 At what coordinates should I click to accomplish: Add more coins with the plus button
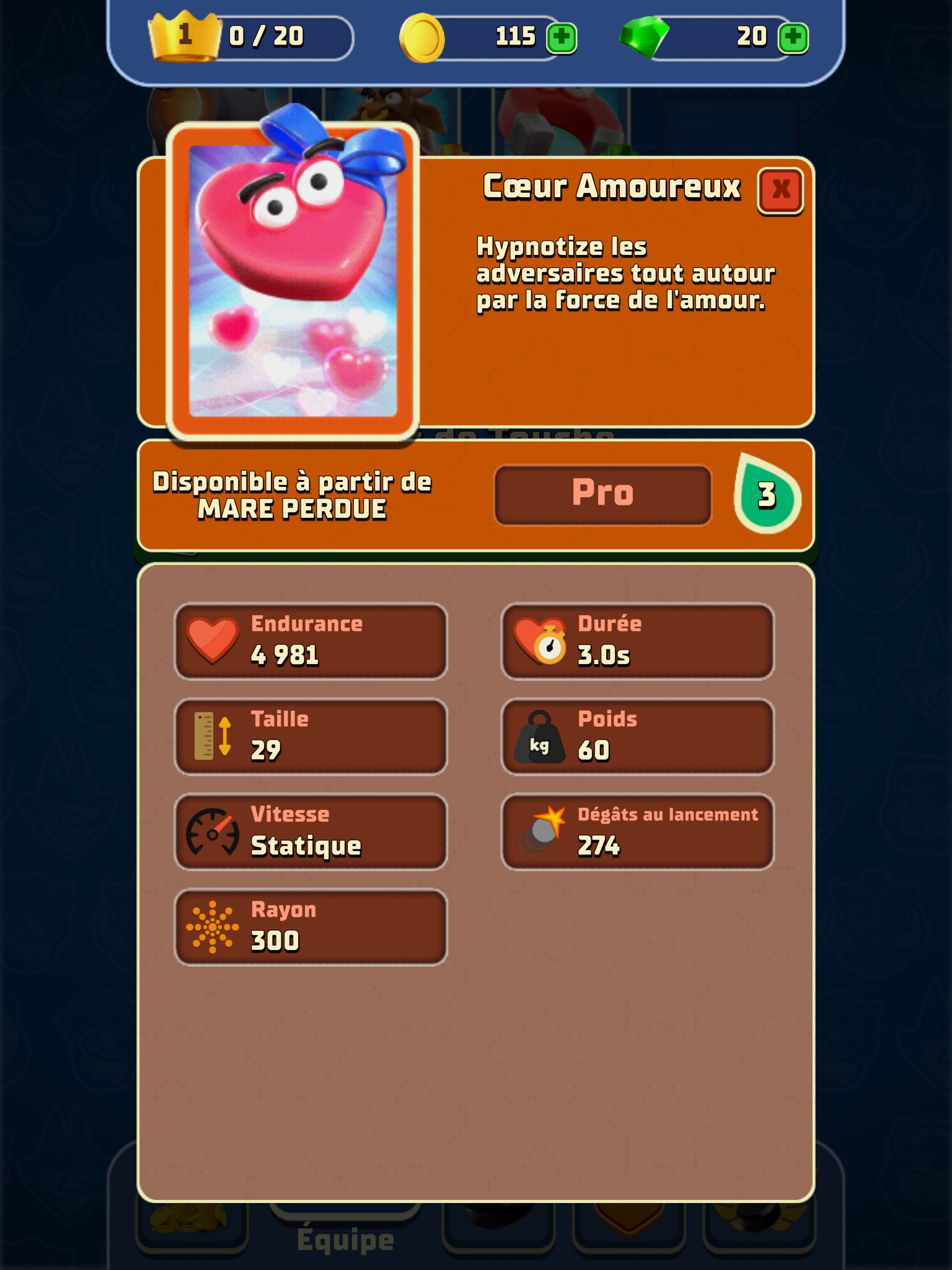point(562,38)
